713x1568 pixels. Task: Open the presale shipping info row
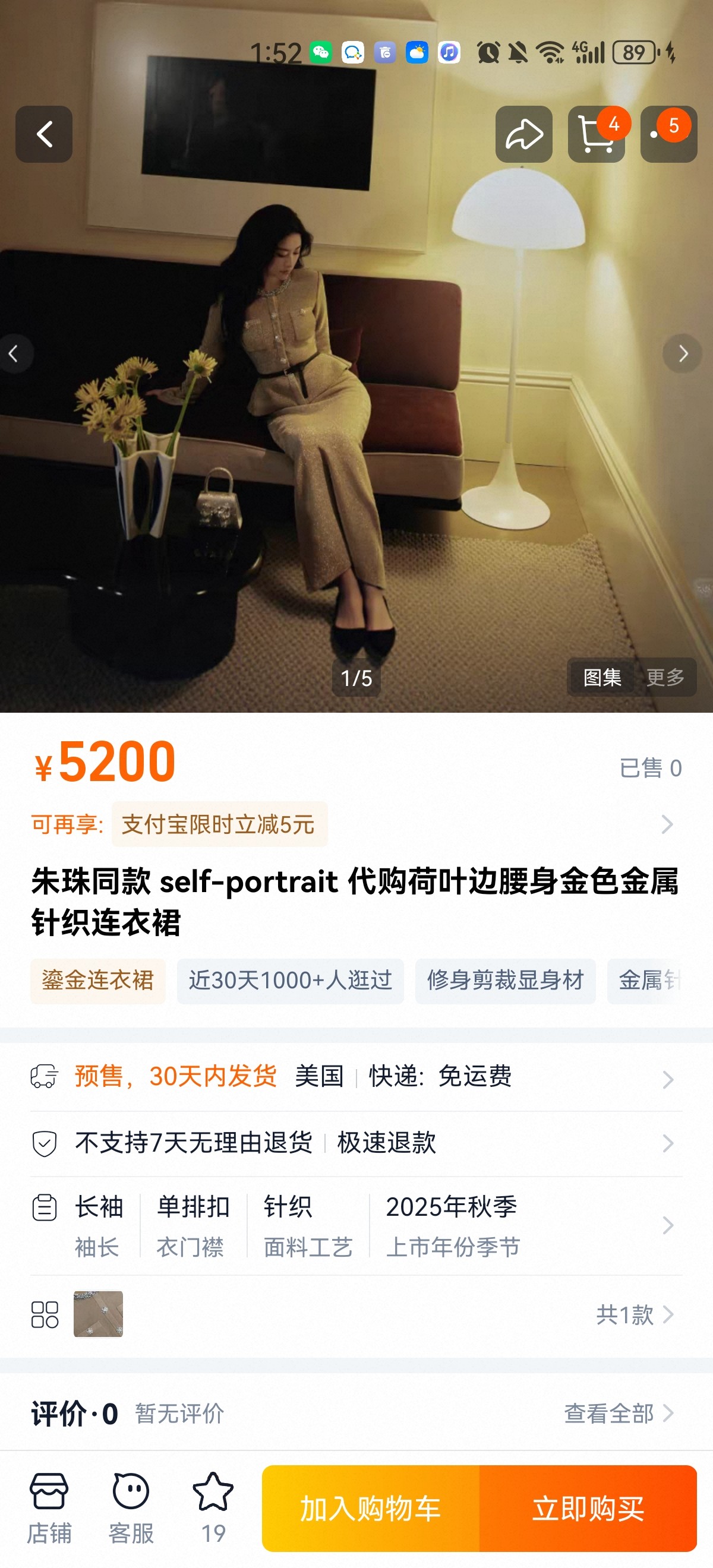coord(356,1077)
